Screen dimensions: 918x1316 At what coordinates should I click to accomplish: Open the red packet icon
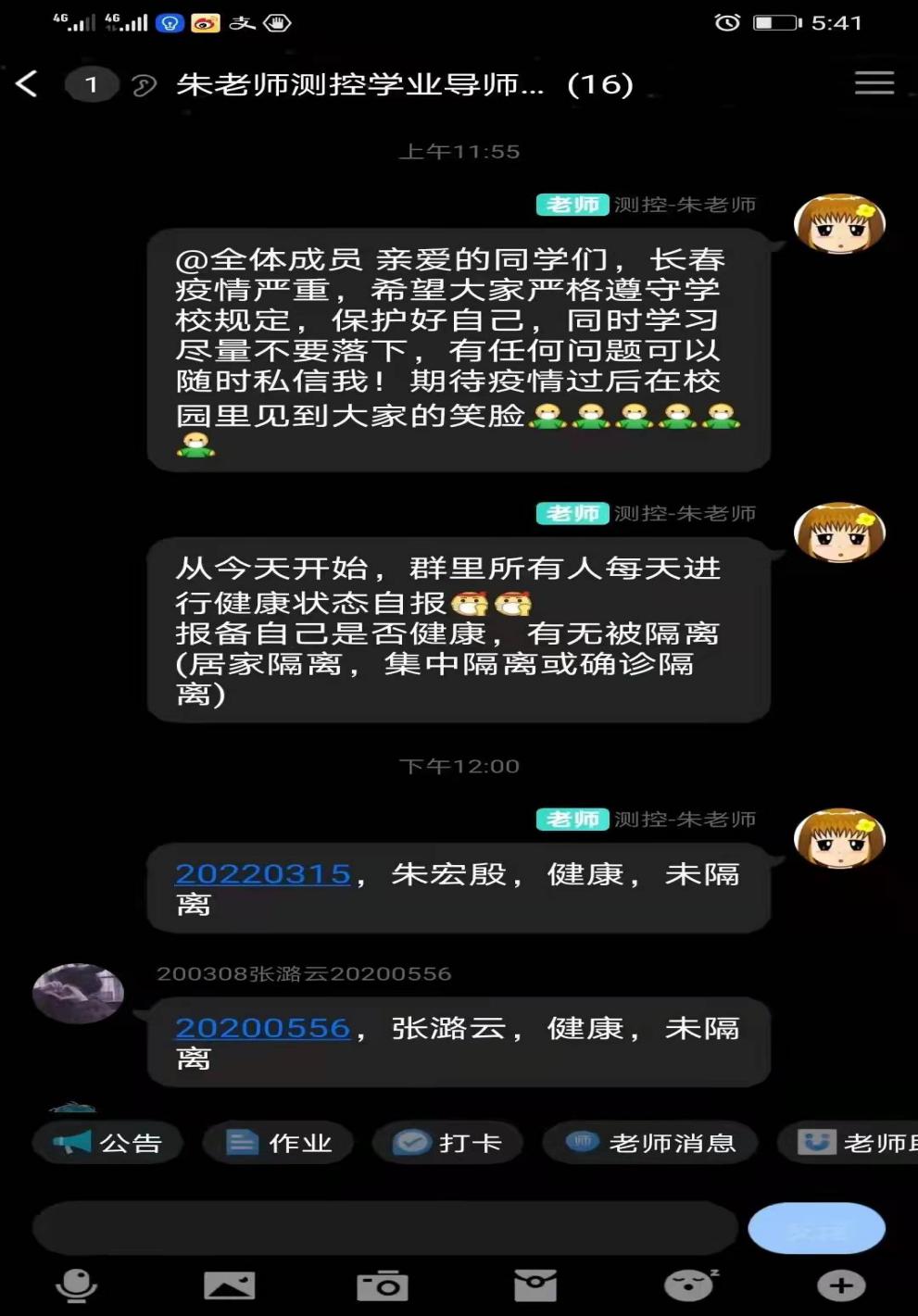pos(535,1285)
